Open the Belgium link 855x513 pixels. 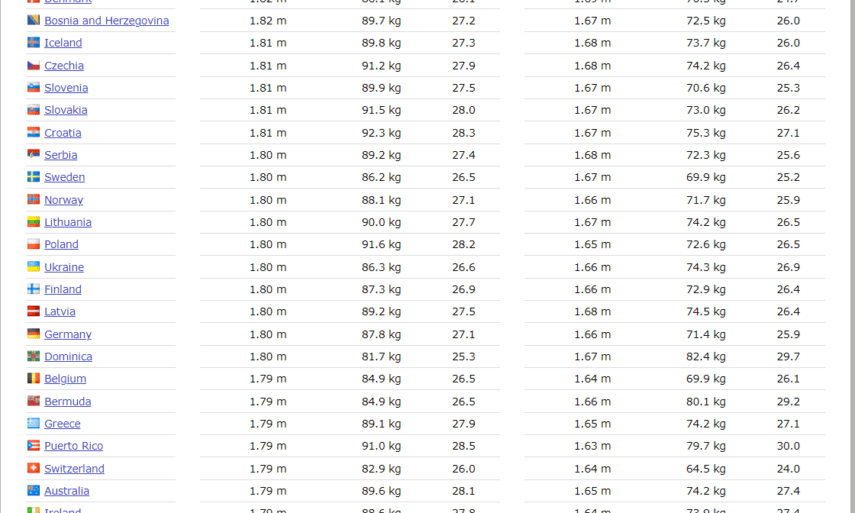click(x=65, y=379)
